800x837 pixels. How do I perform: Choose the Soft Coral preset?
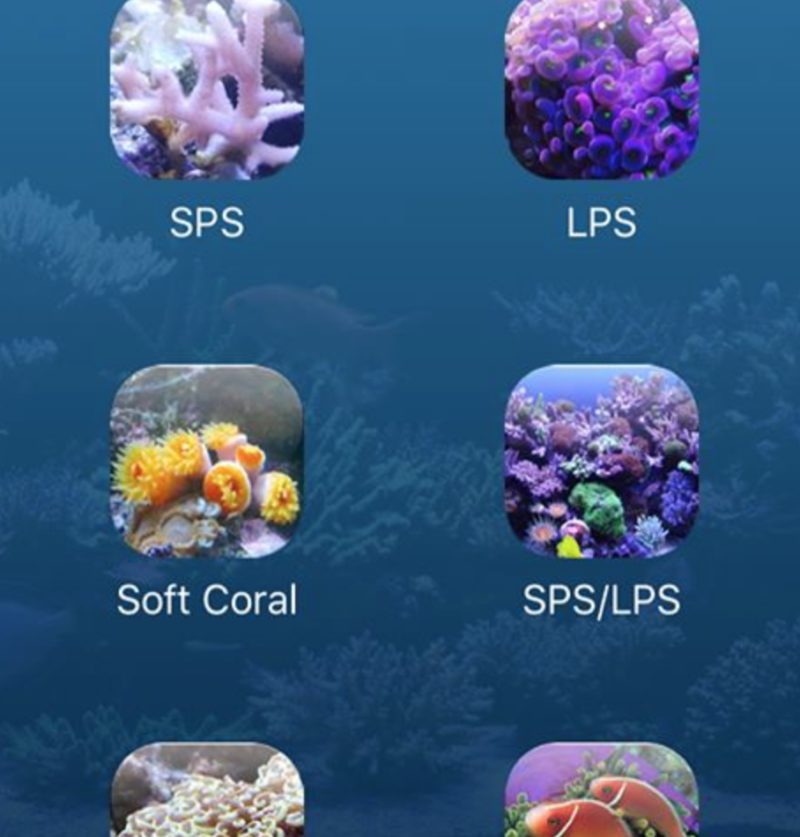[207, 461]
